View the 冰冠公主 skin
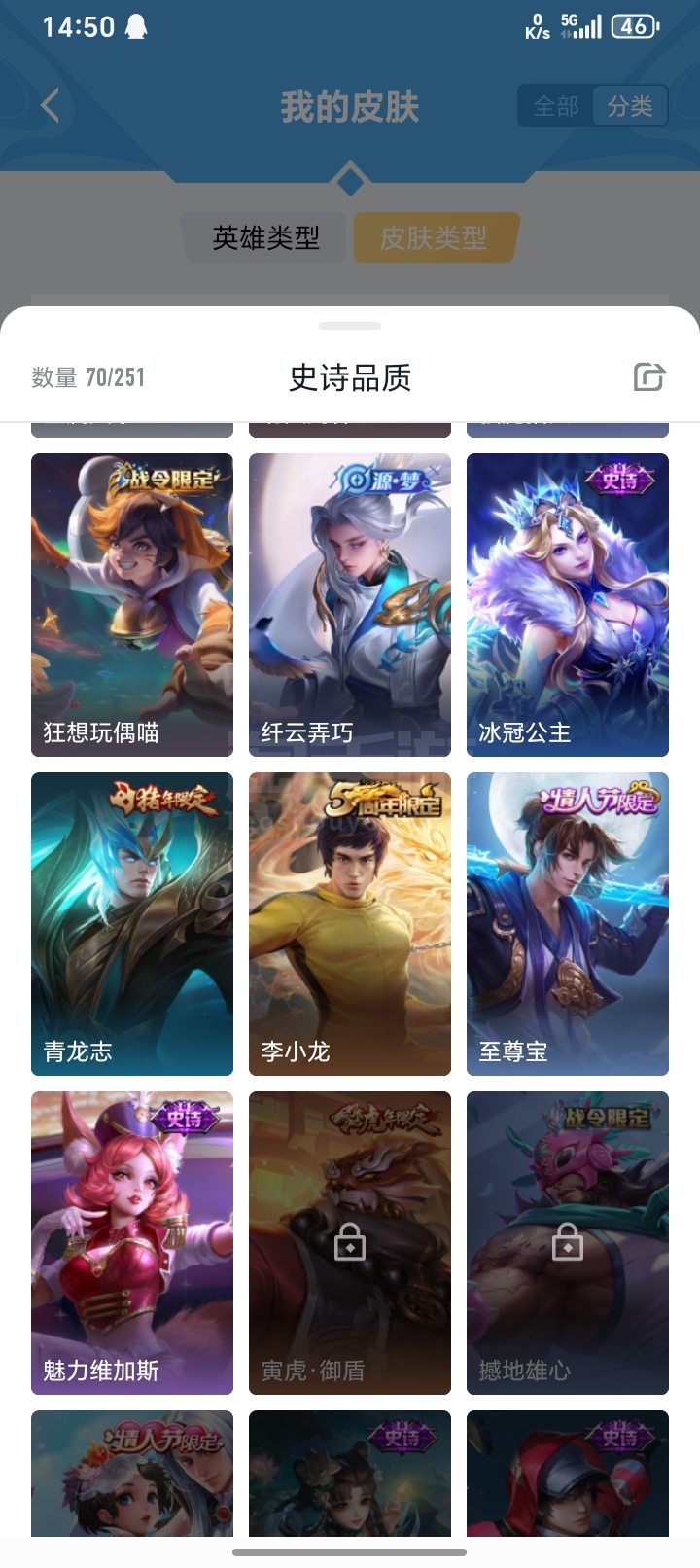Screen dimensions: 700x1568 568,605
